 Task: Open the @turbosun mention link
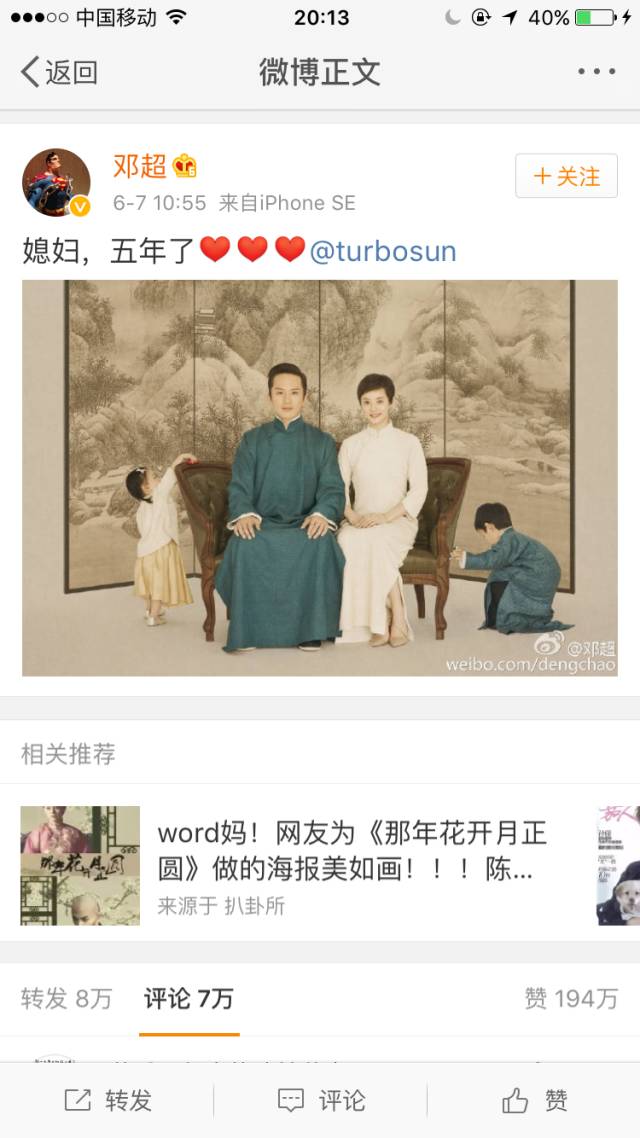click(x=383, y=251)
